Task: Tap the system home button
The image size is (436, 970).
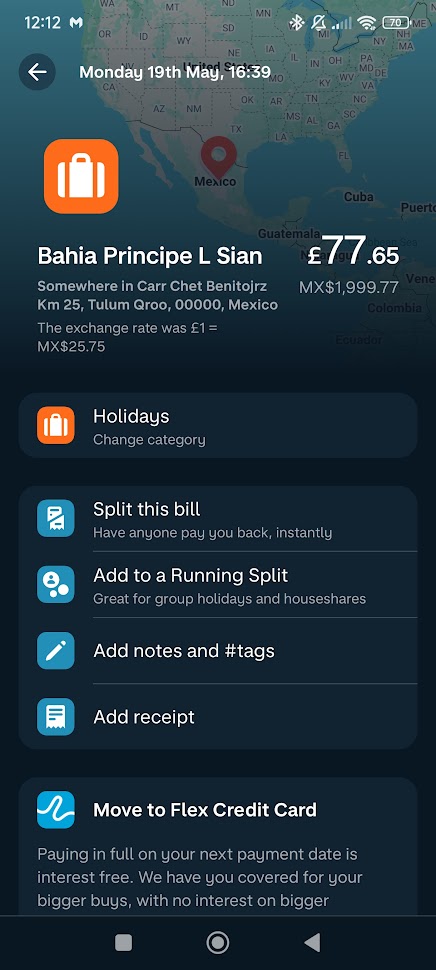Action: [218, 943]
